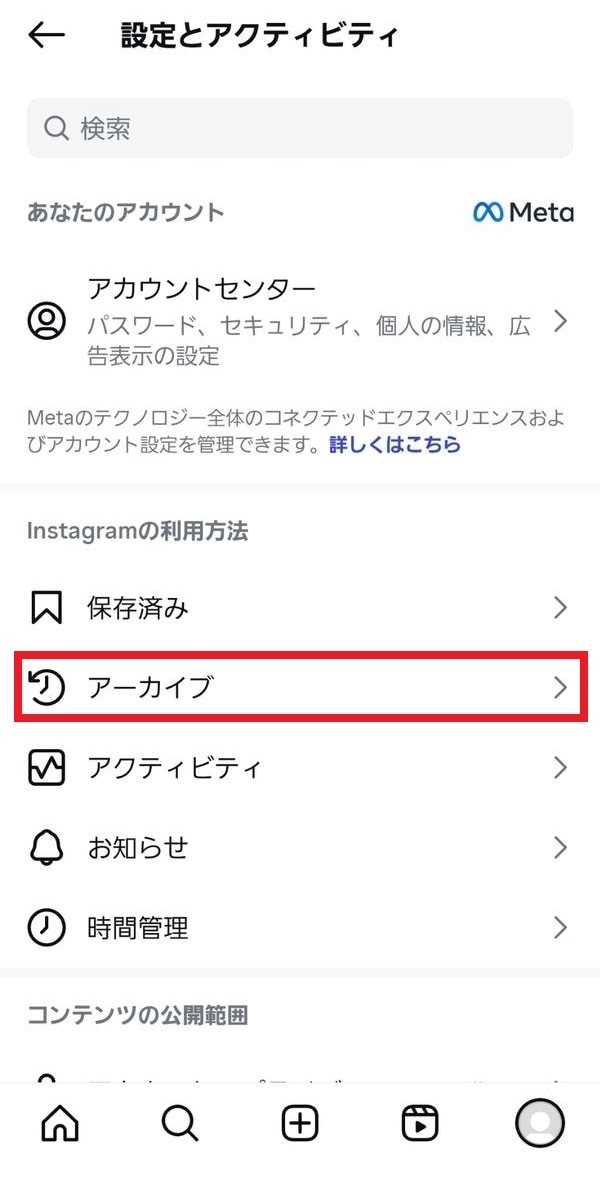The image size is (600, 1177).
Task: Switch to the search explore tab
Action: [180, 1124]
